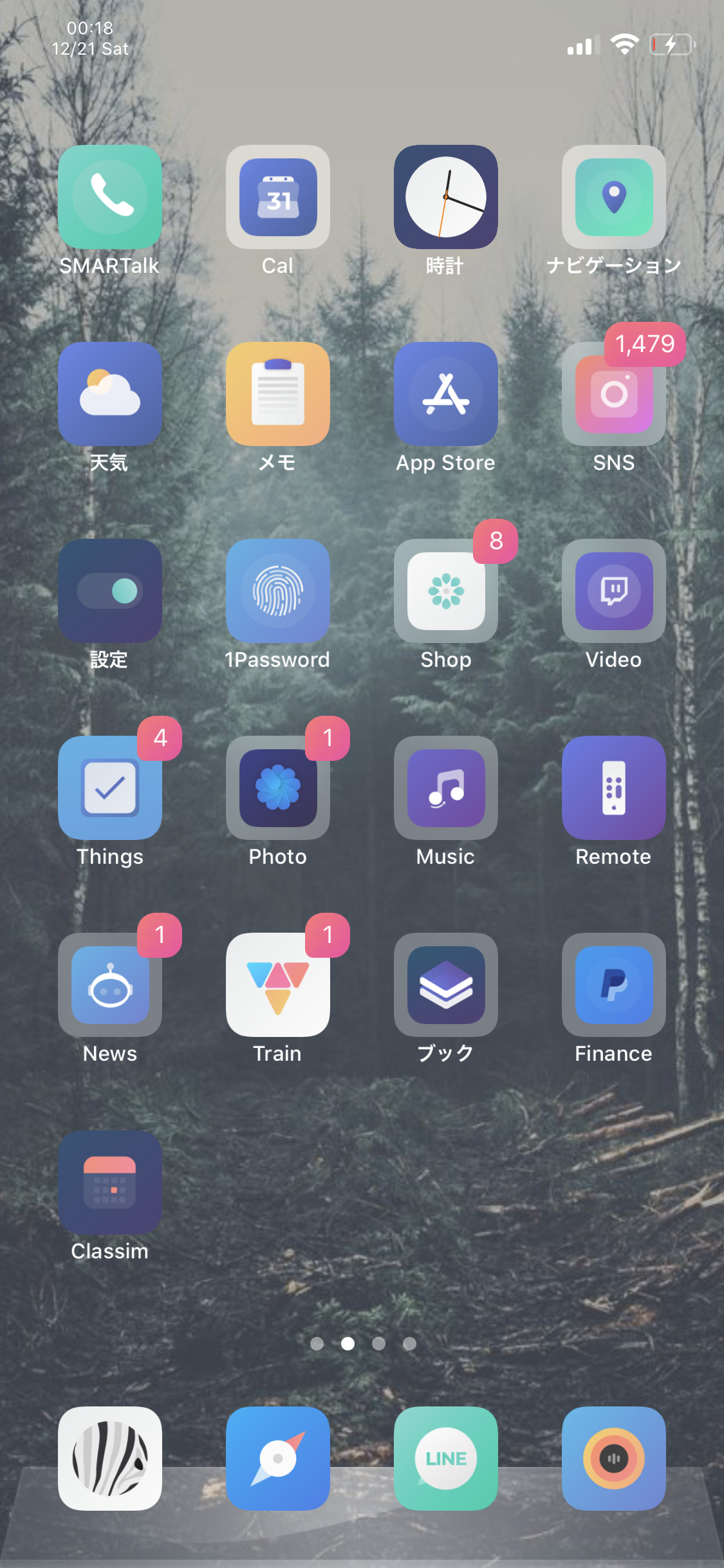
Task: Launch the Cal calendar app
Action: click(x=278, y=197)
